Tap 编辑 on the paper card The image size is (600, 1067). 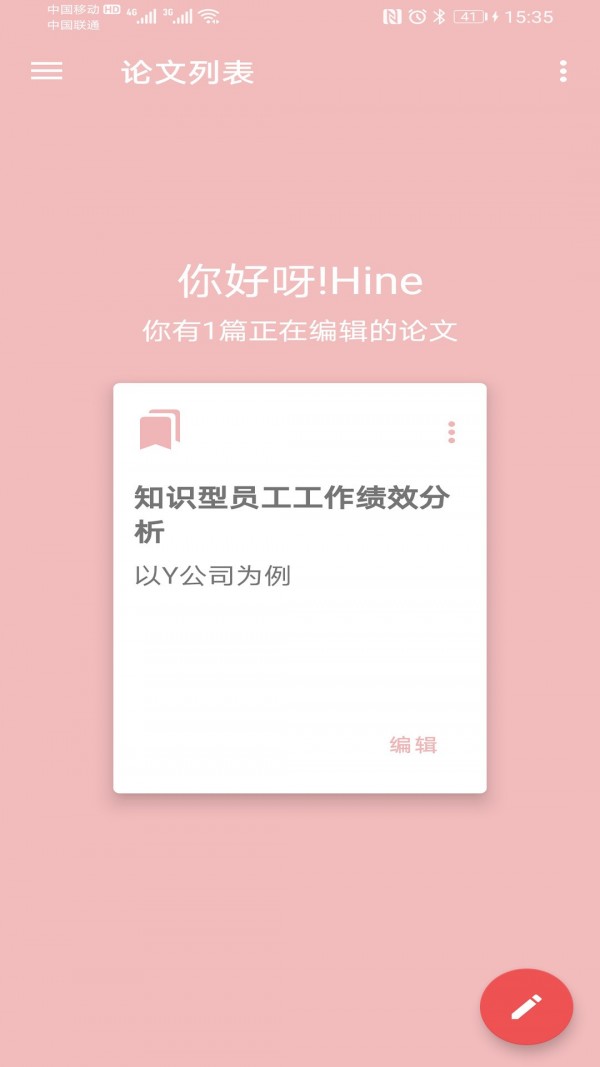pos(413,744)
